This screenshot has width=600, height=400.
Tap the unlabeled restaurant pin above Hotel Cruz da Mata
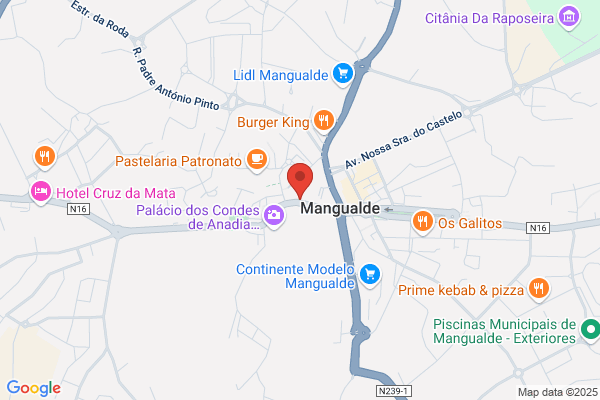[x=45, y=157]
